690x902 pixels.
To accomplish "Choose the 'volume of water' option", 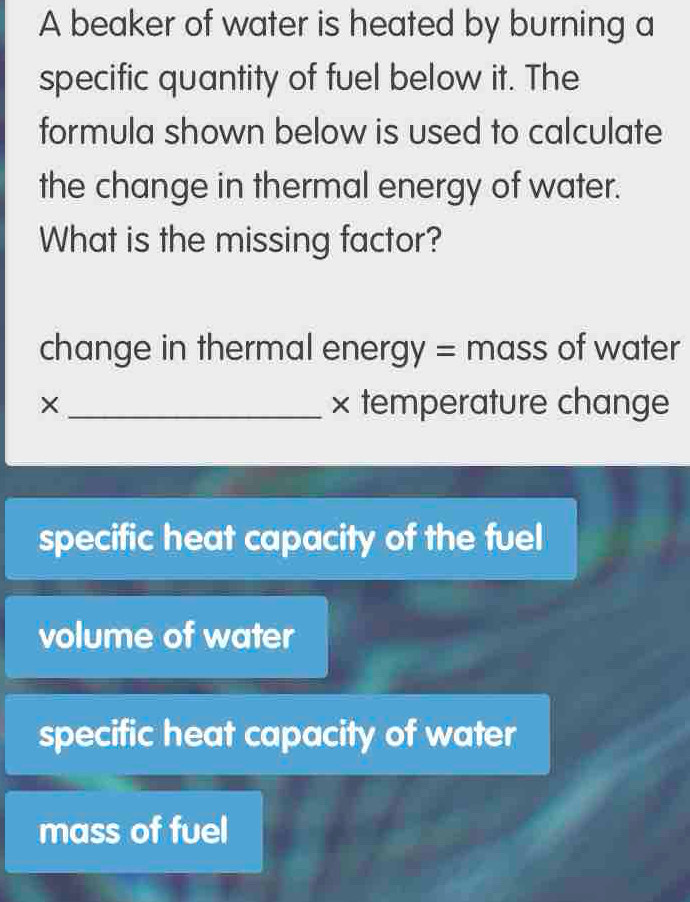I will (x=166, y=636).
